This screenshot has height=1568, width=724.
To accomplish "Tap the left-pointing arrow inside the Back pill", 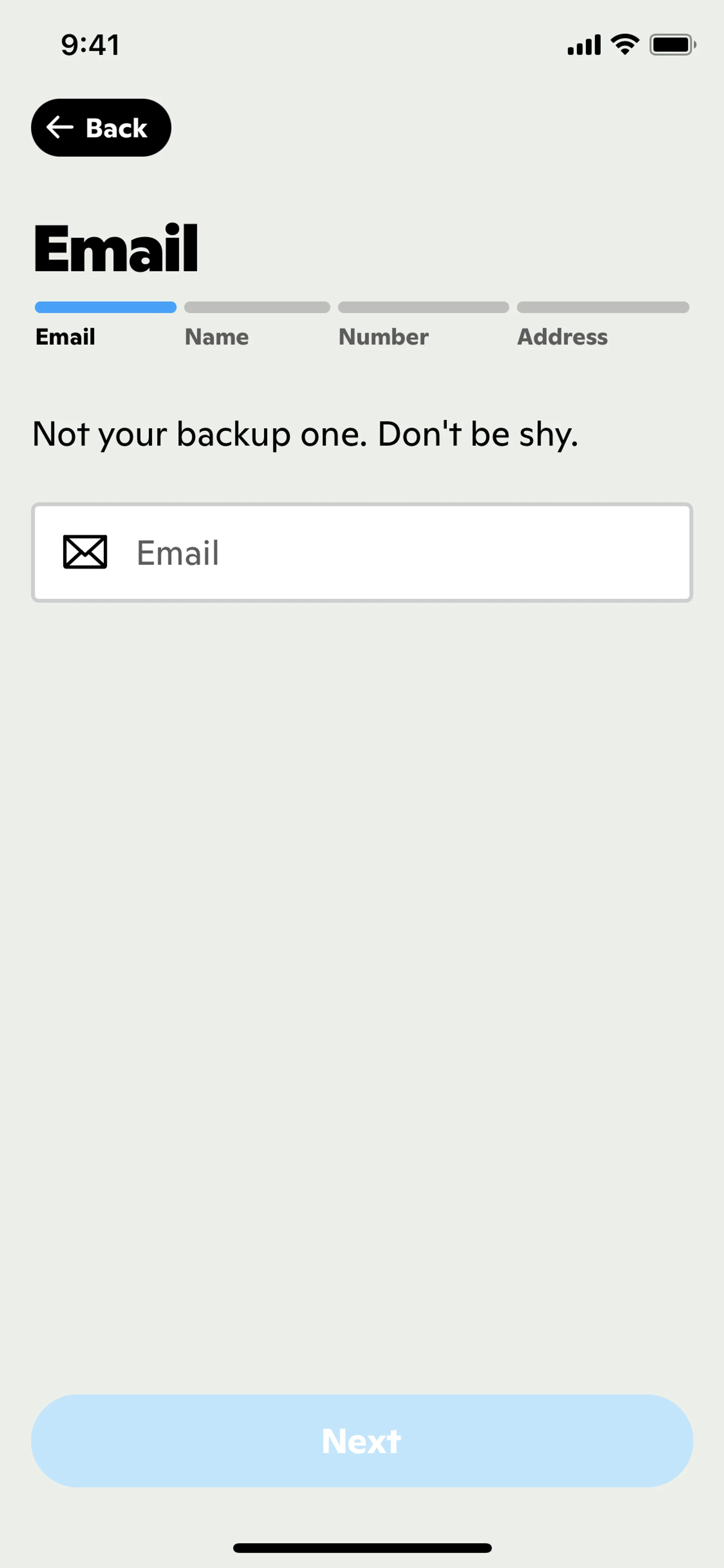I will coord(60,127).
